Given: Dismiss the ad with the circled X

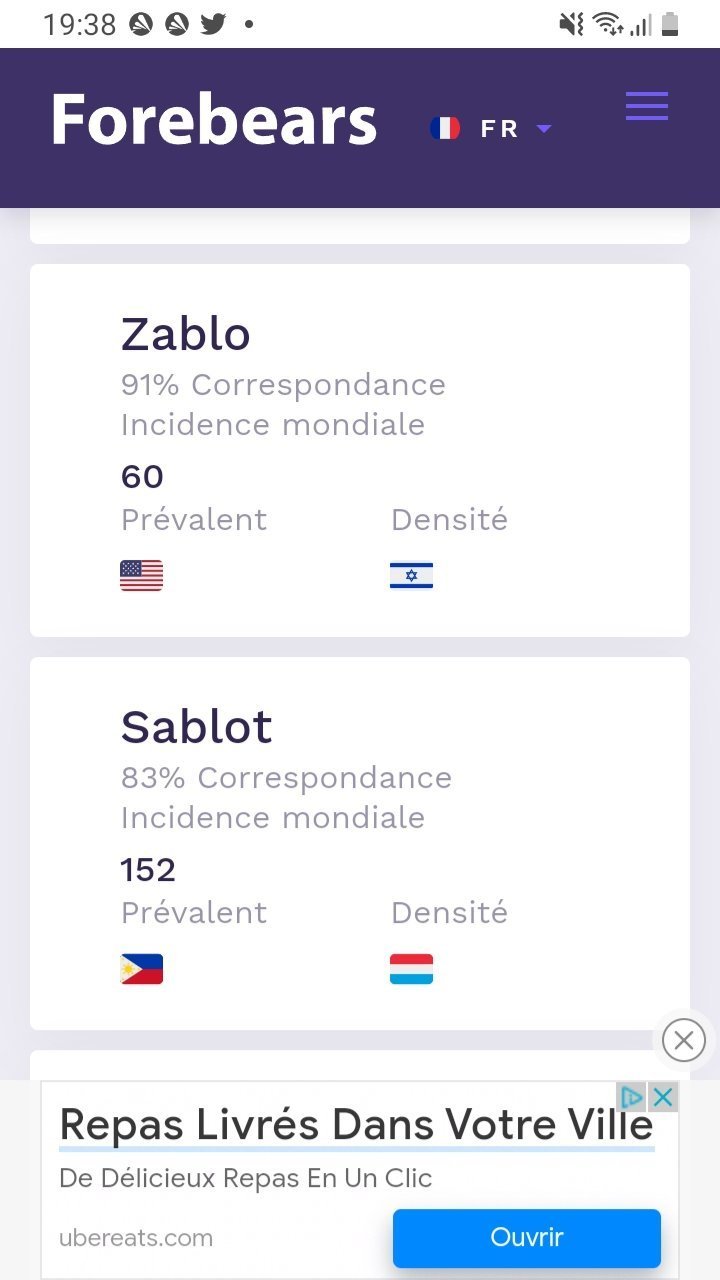Looking at the screenshot, I should click(684, 1040).
